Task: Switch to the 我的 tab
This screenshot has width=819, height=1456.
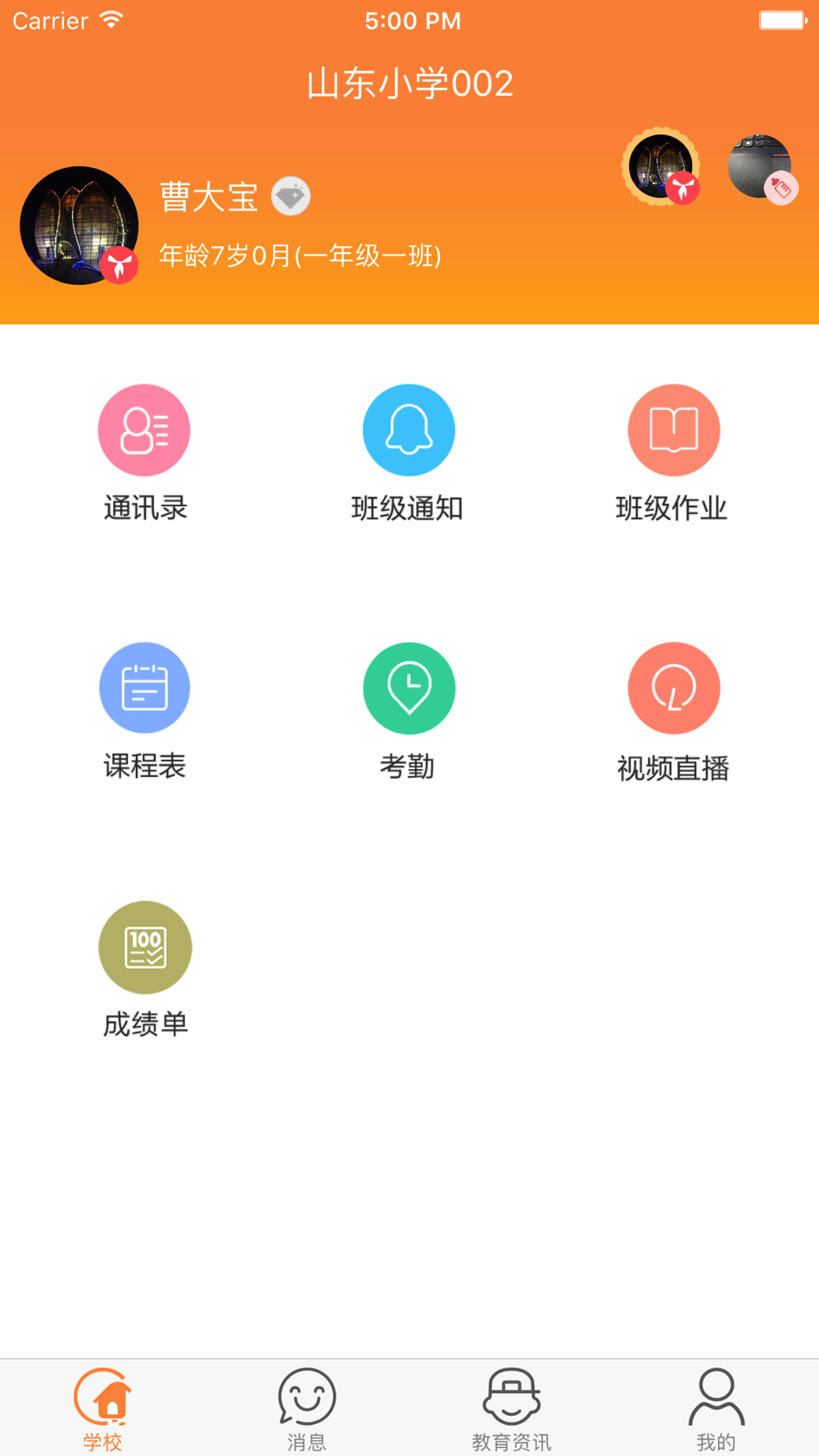Action: (717, 1409)
